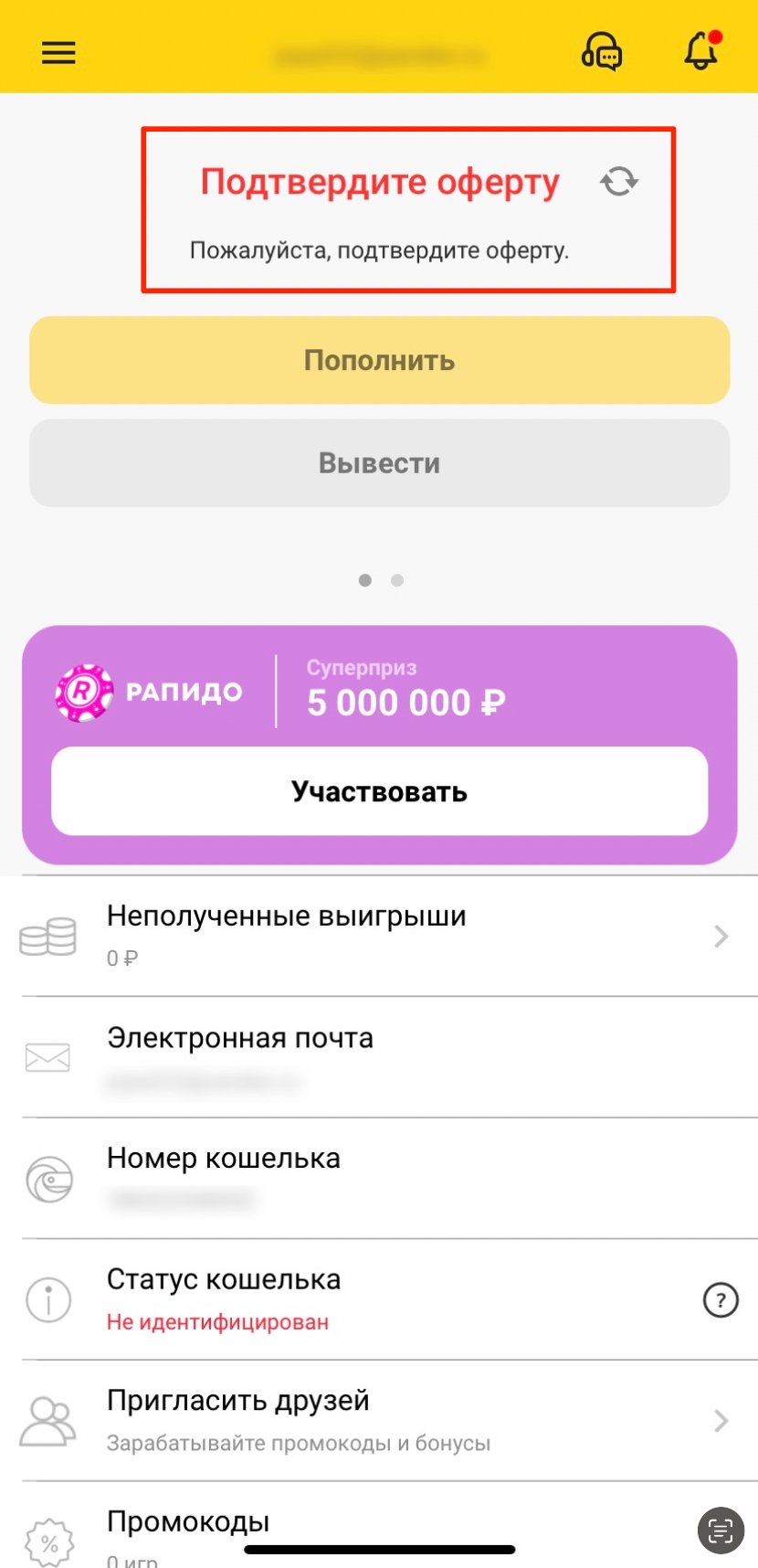Tap Участвовать in the Рапидо card
Viewport: 758px width, 1568px height.
379,791
